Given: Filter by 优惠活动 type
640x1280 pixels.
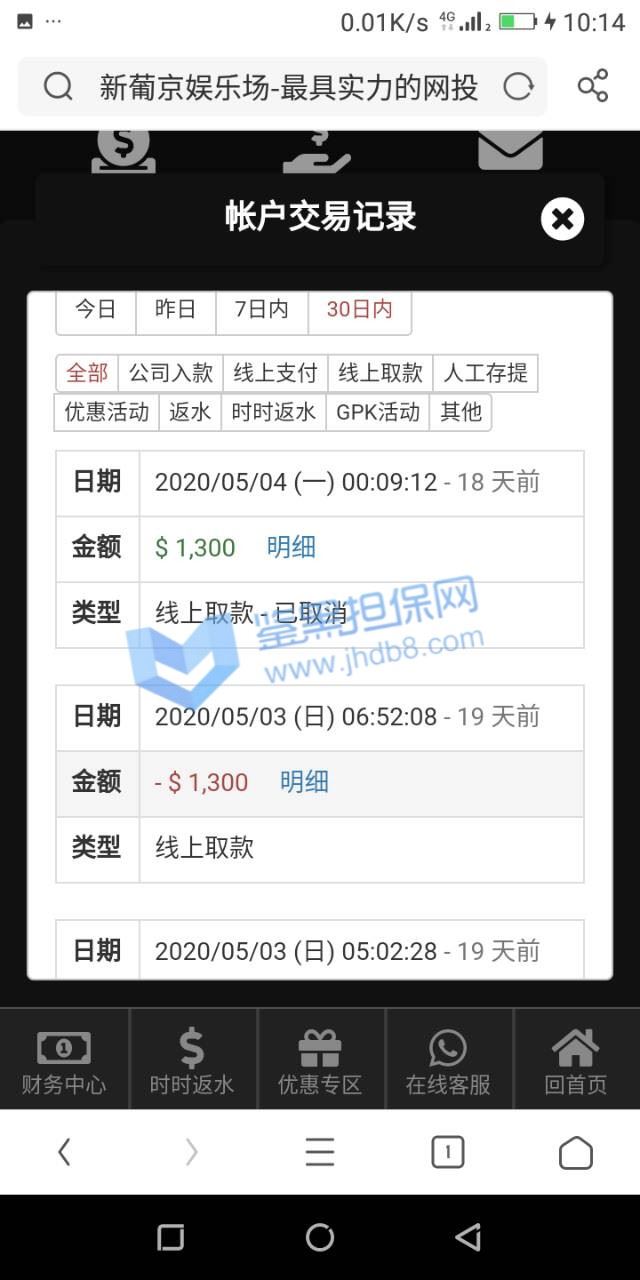Looking at the screenshot, I should pos(107,412).
